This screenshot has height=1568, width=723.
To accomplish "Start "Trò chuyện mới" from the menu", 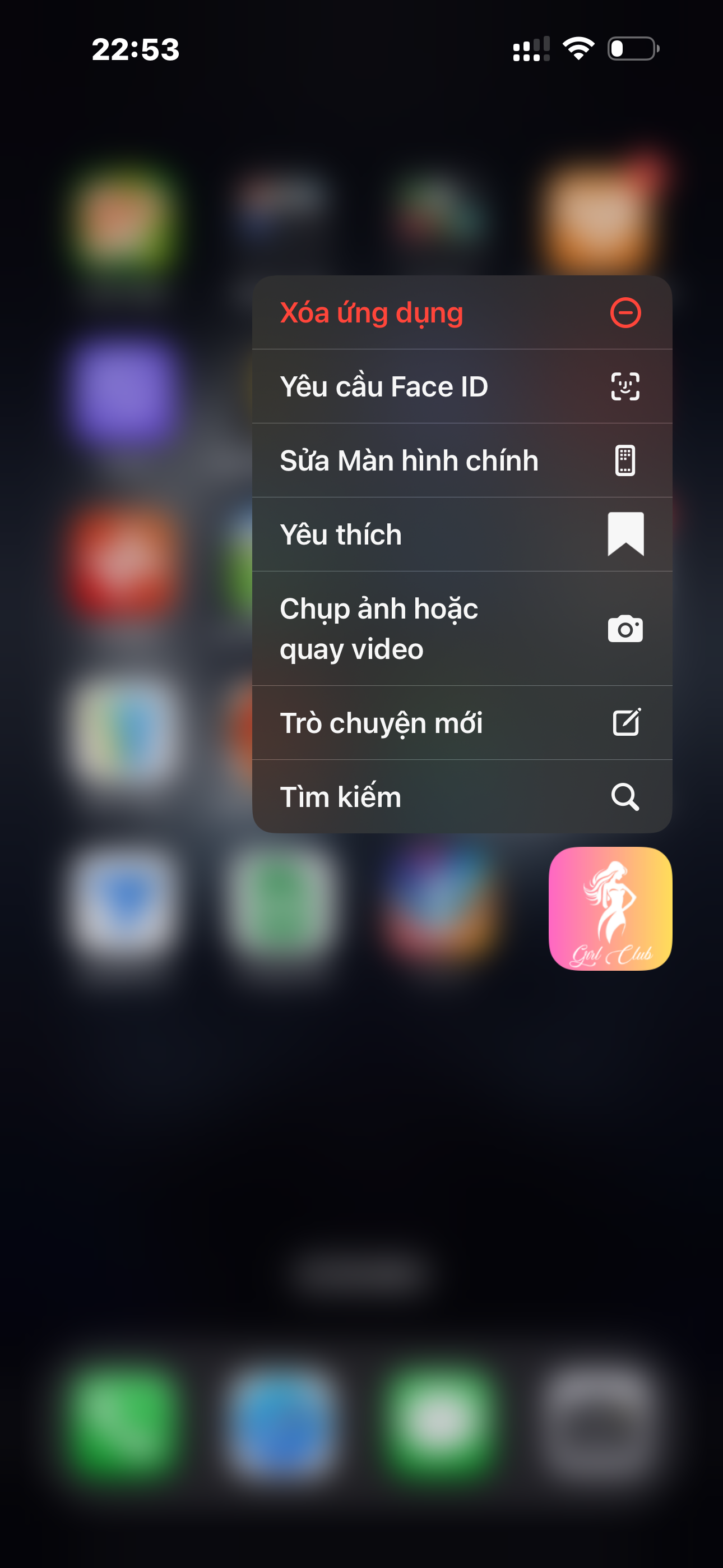I will coord(461,723).
